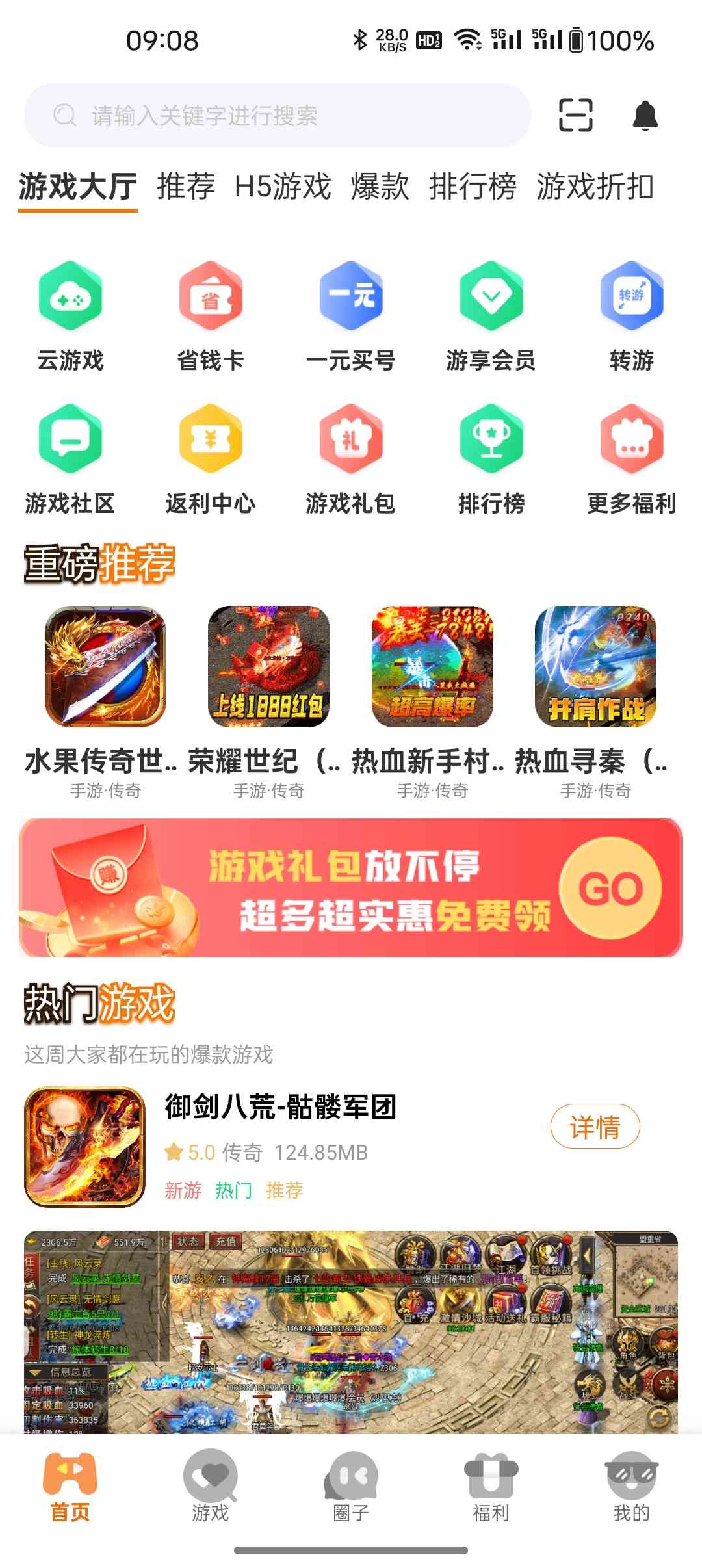The width and height of the screenshot is (702, 1568).
Task: Tap the keyword search box
Action: [x=278, y=116]
